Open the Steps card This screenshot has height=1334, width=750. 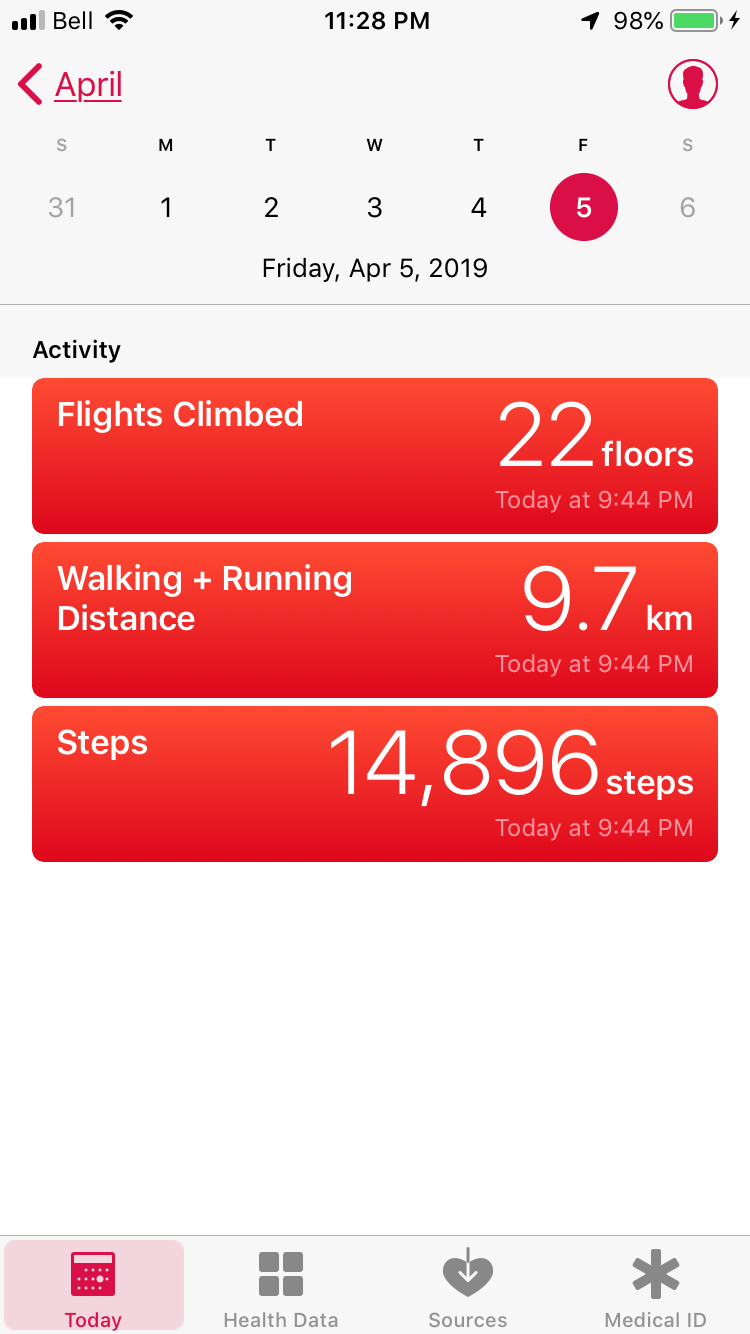pos(375,784)
